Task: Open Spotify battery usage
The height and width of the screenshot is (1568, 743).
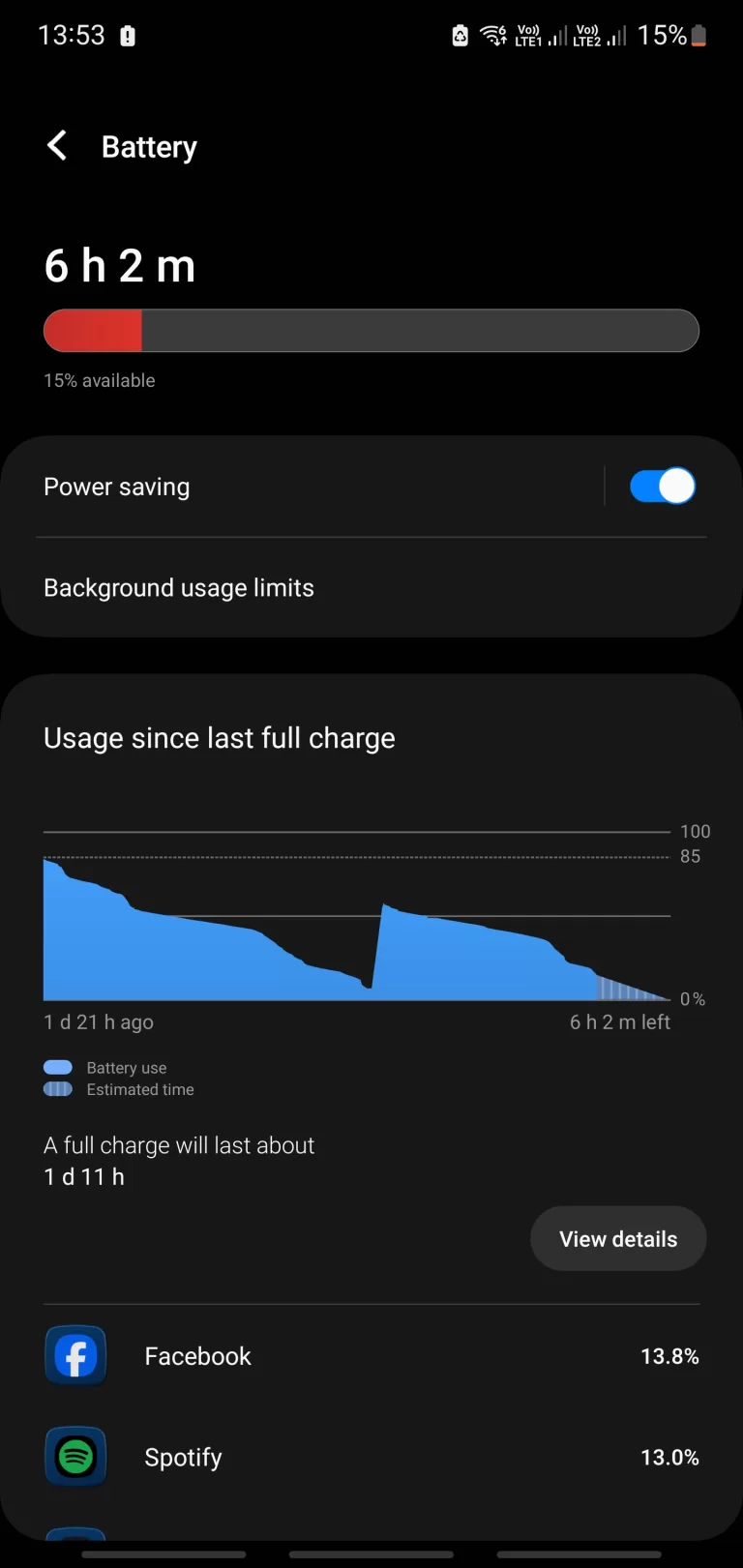Action: [371, 1457]
